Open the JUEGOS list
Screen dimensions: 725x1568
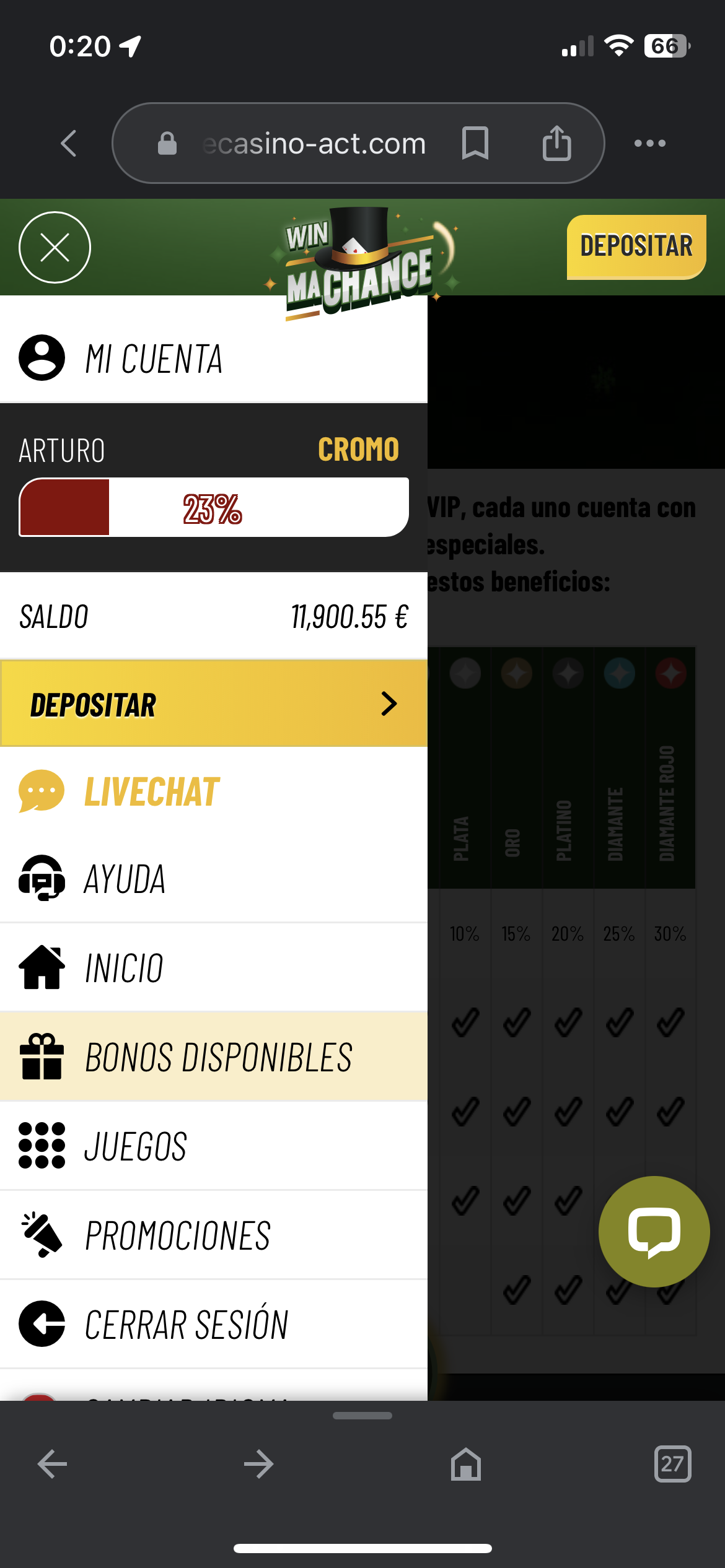tap(135, 1146)
